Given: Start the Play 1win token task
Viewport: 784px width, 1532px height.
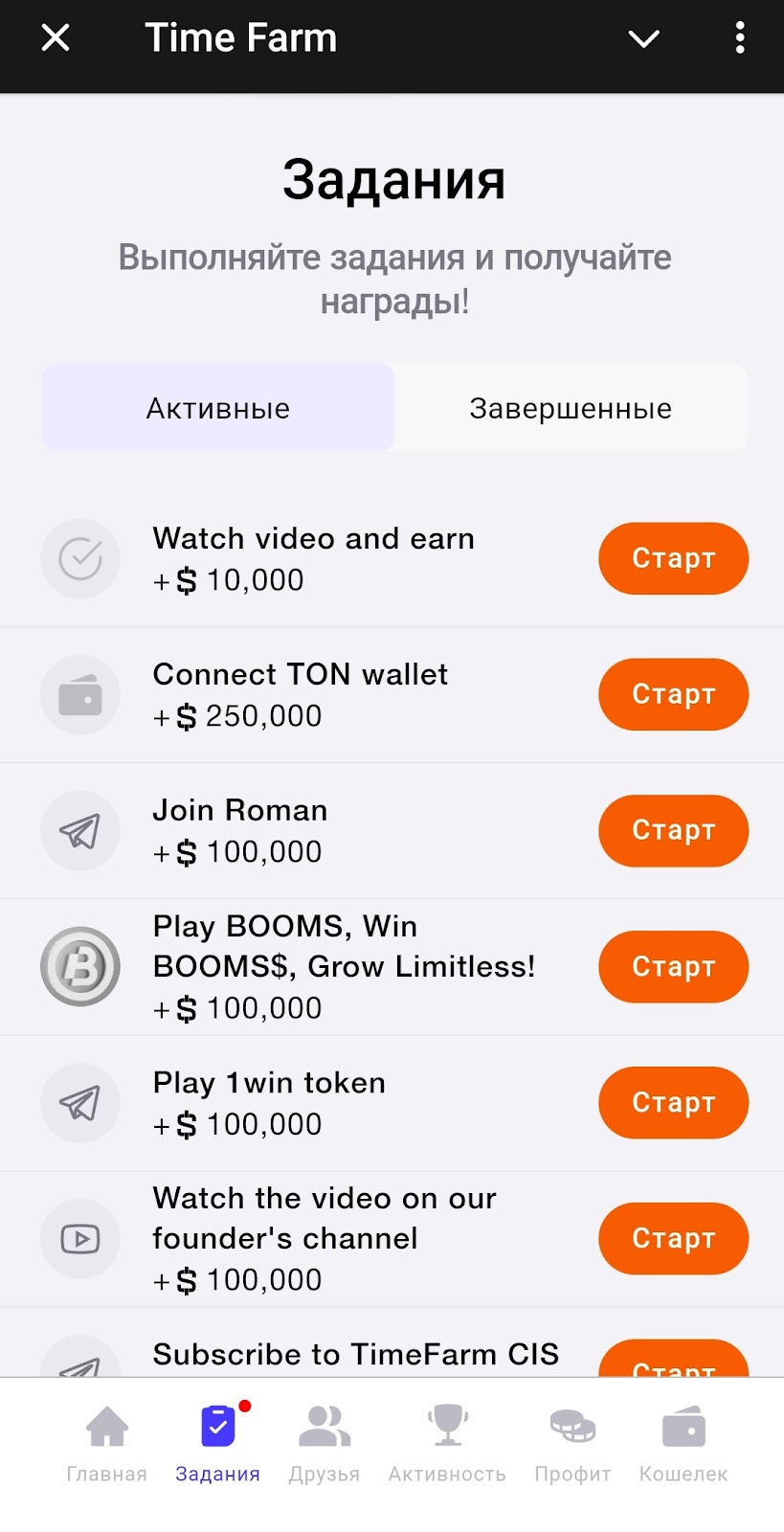Looking at the screenshot, I should click(x=673, y=1102).
